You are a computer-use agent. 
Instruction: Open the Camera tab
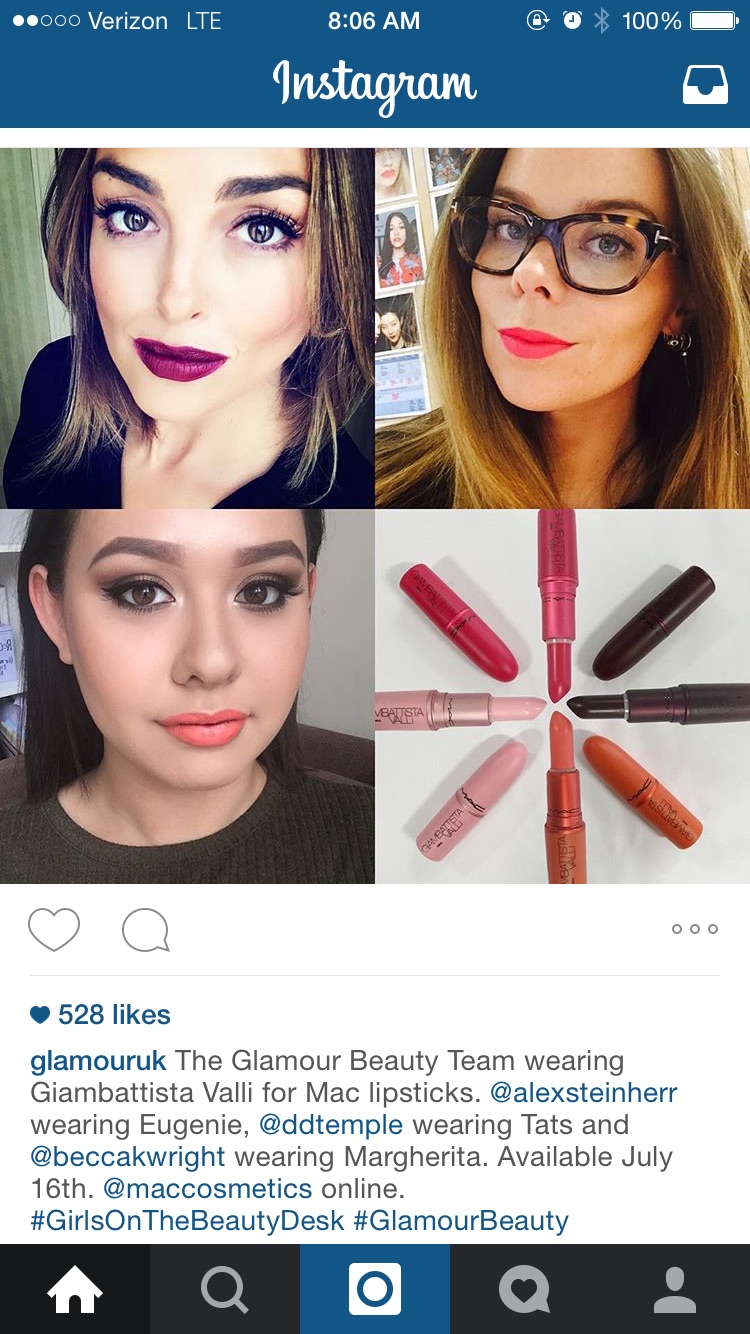point(375,1289)
